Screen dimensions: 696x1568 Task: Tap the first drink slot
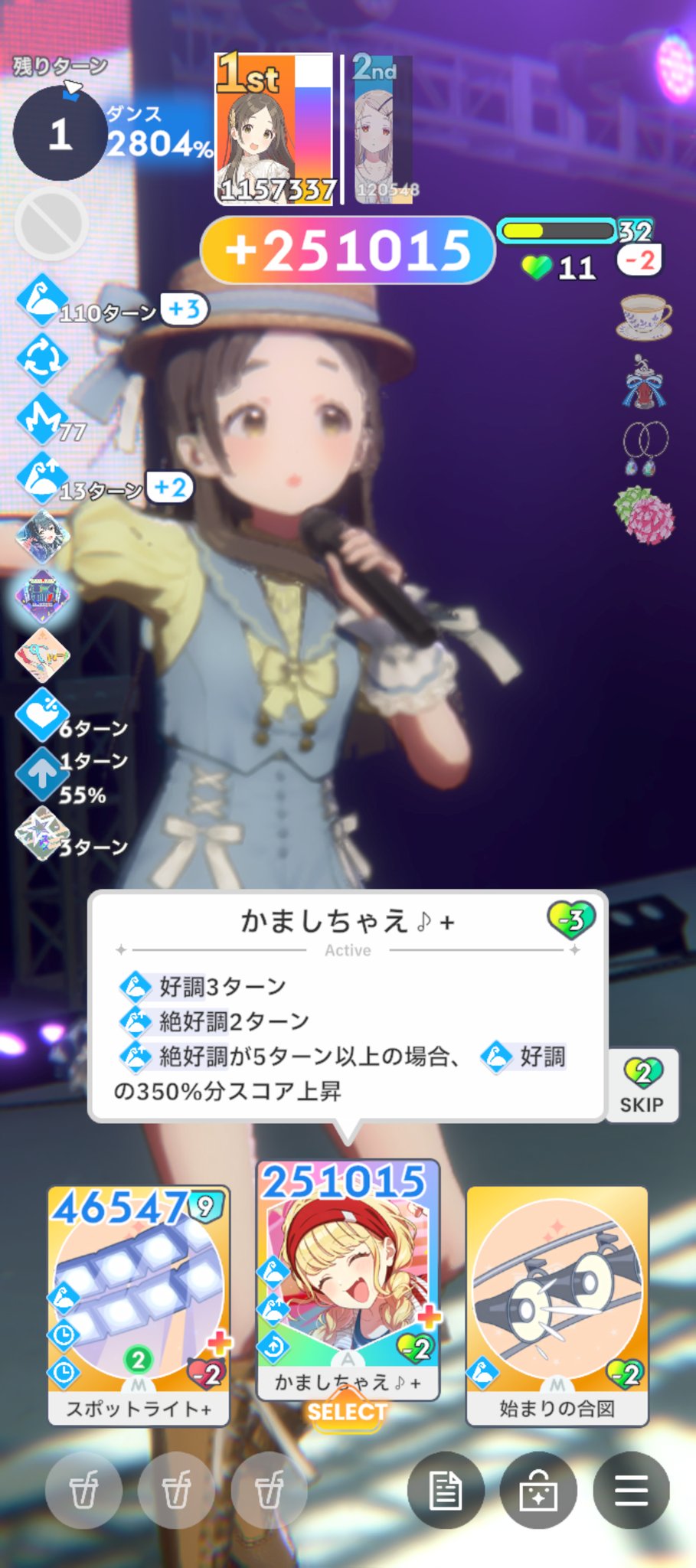[x=83, y=1490]
